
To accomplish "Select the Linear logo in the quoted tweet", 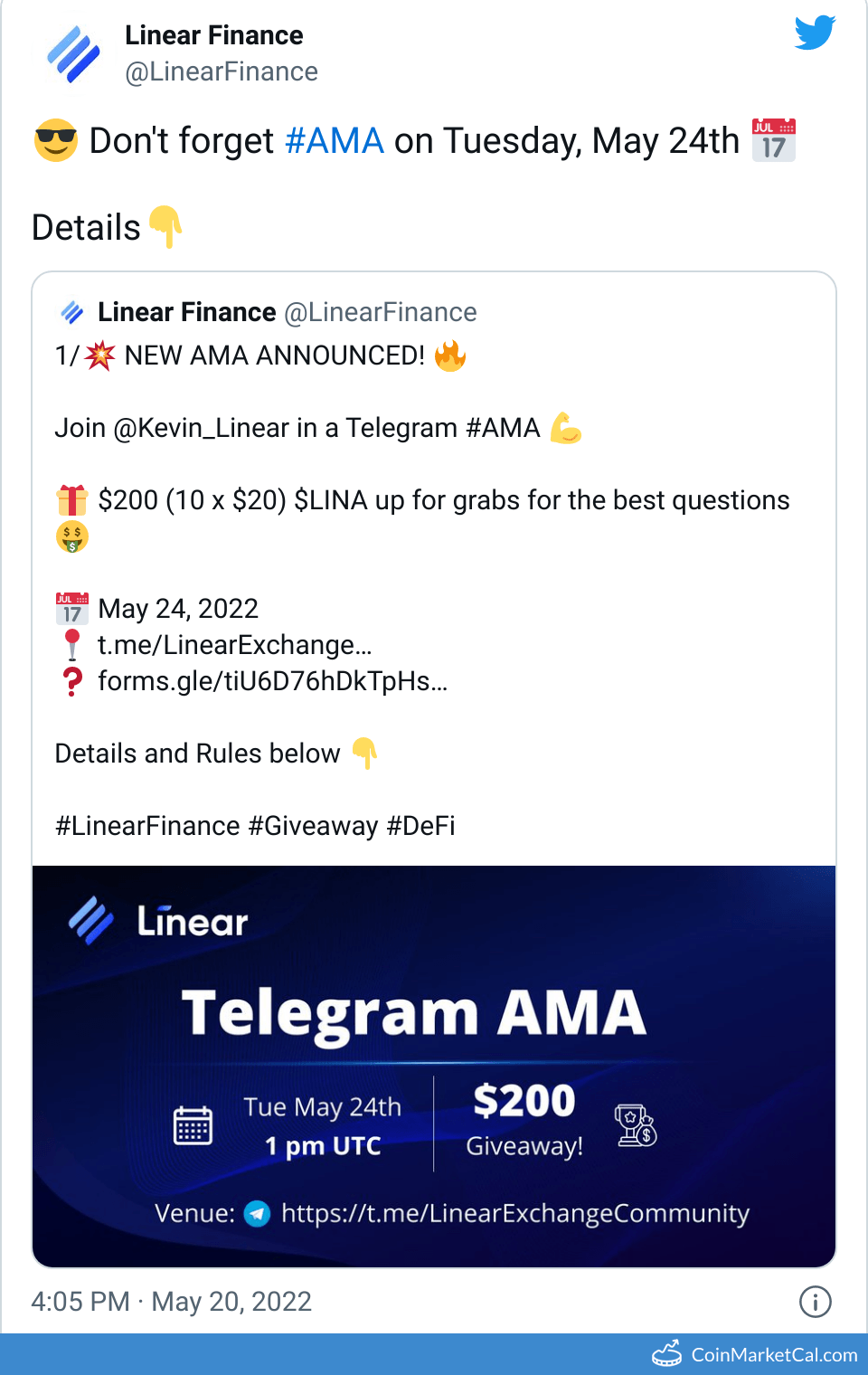I will 71,312.
